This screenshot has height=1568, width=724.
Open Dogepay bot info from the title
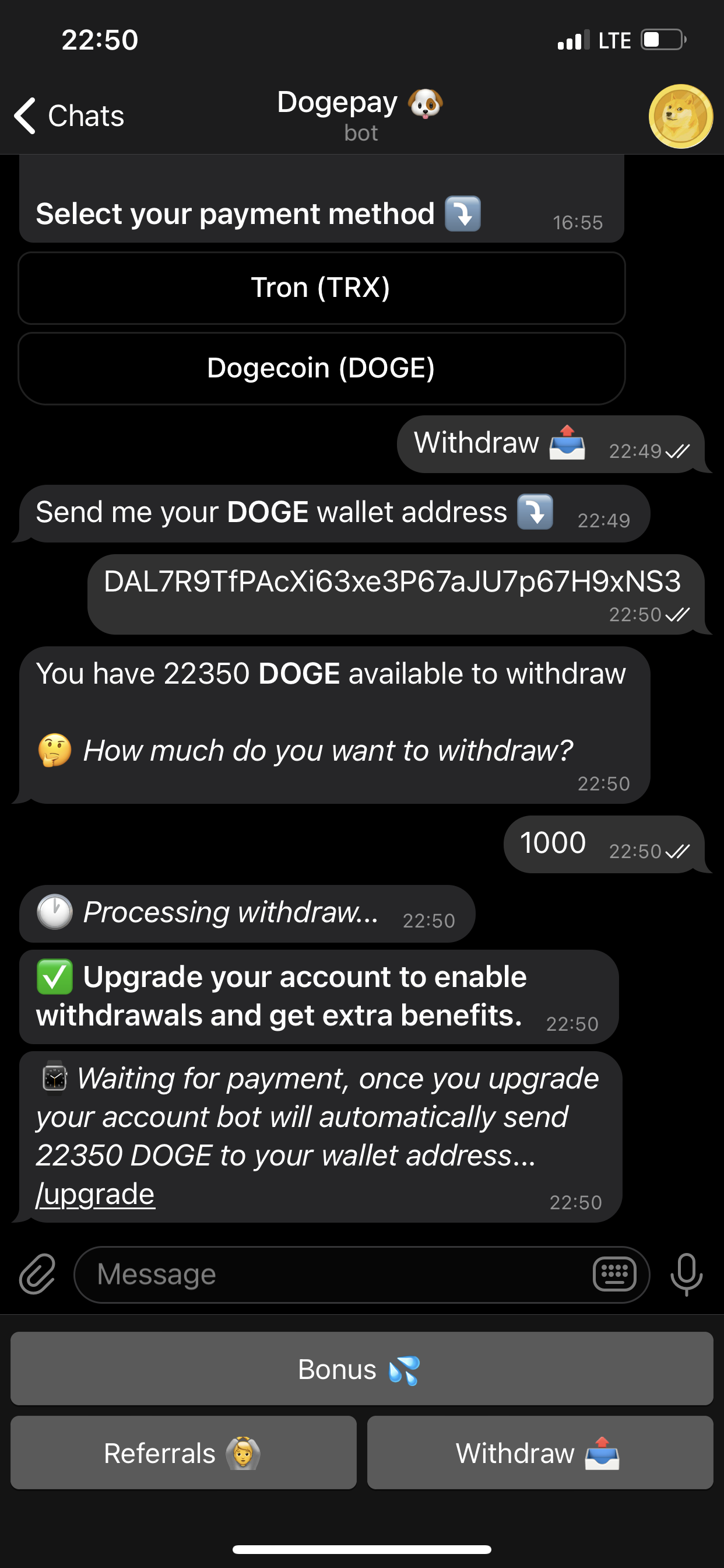(360, 114)
